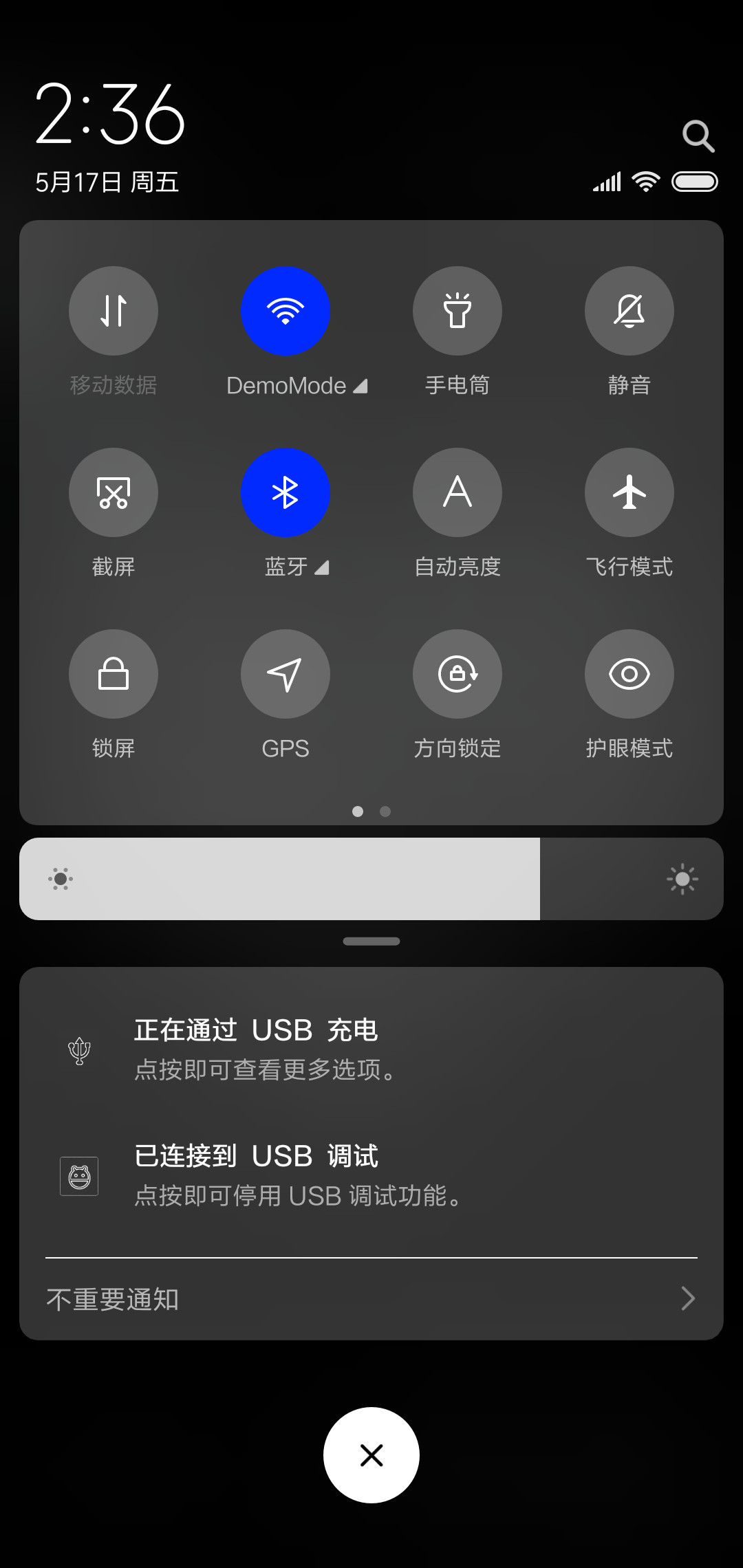Viewport: 743px width, 1568px height.
Task: Turn on GPS location
Action: click(x=286, y=674)
